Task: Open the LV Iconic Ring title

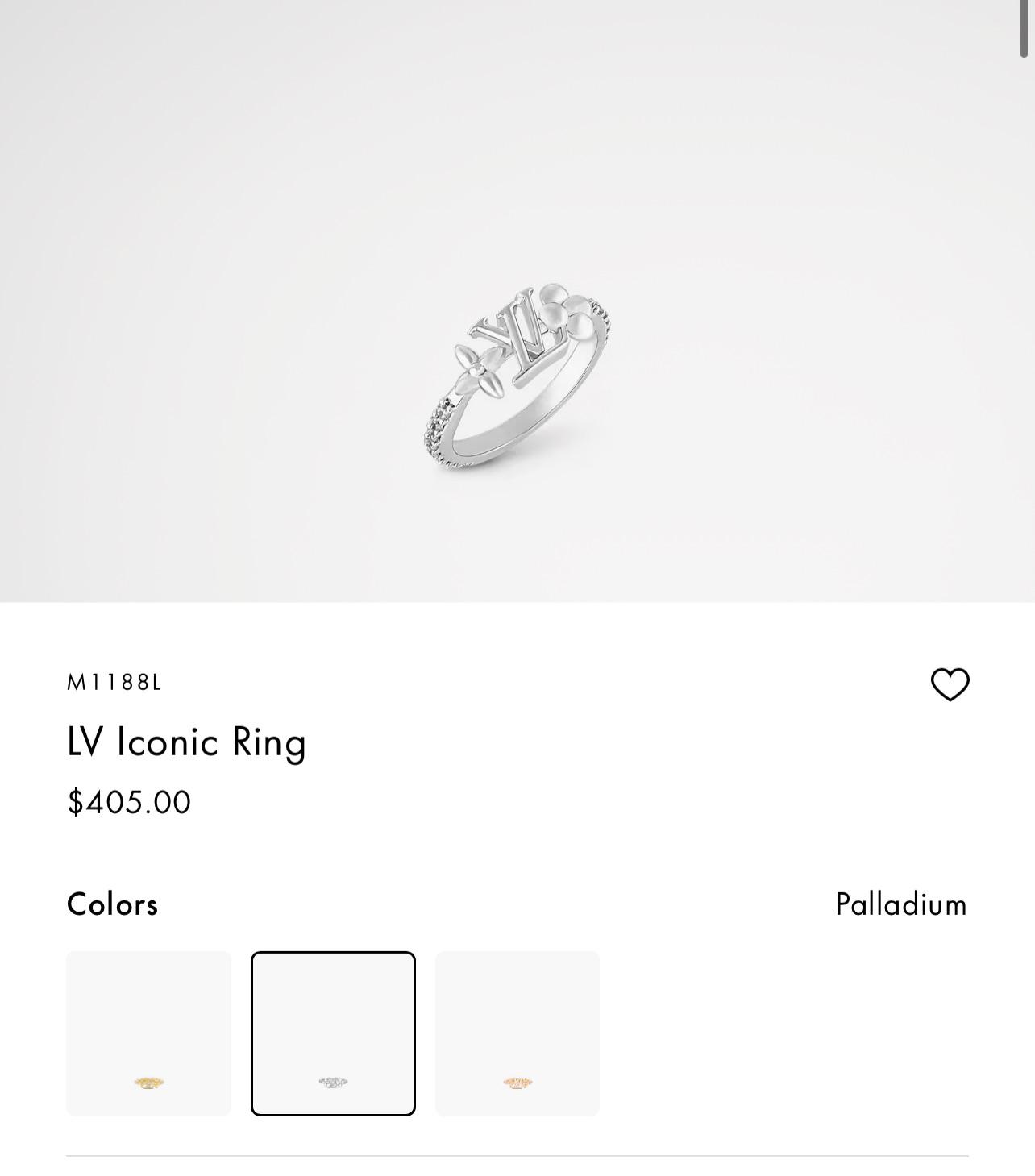Action: pyautogui.click(x=187, y=742)
